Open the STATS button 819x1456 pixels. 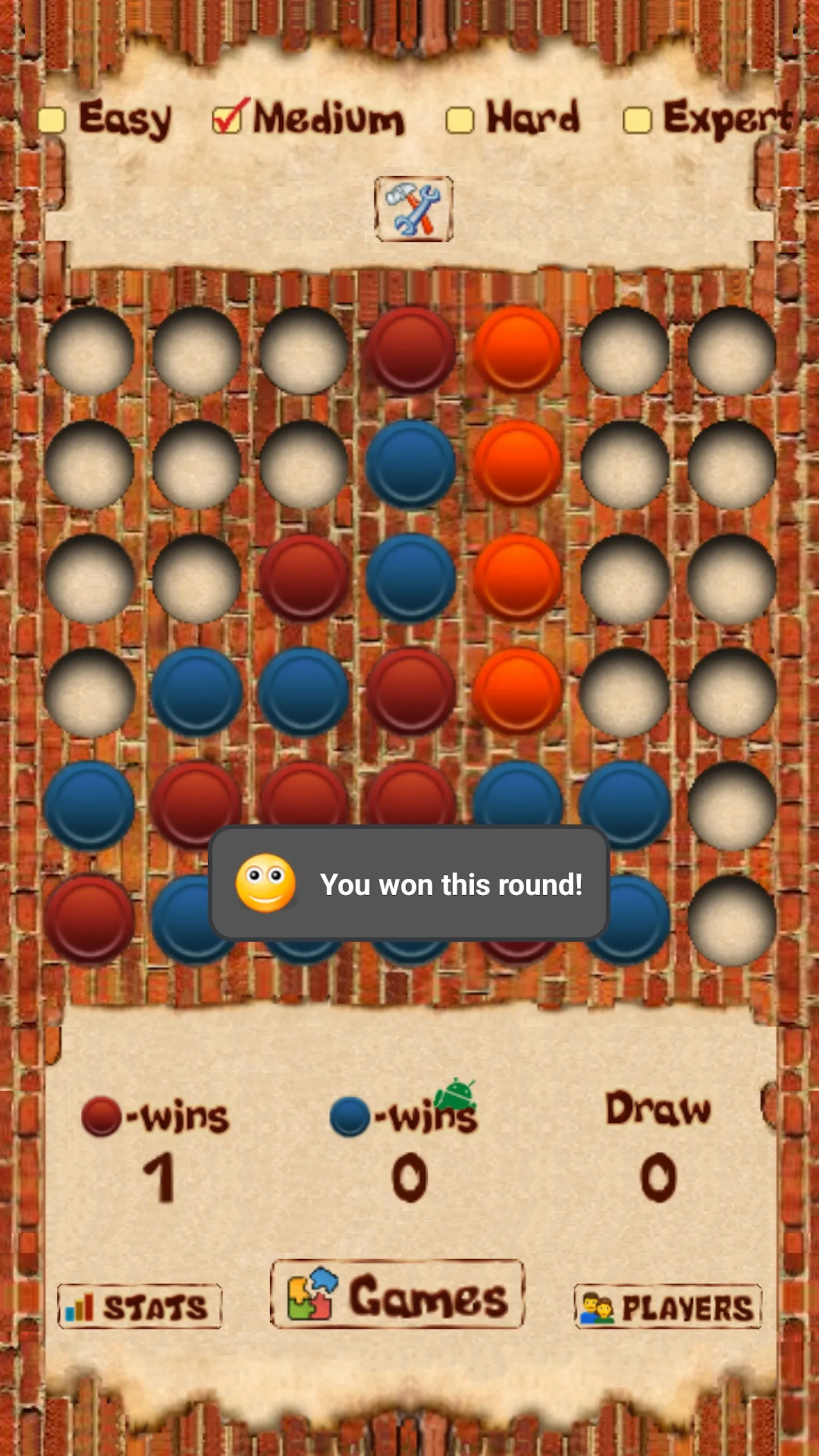pyautogui.click(x=140, y=1306)
